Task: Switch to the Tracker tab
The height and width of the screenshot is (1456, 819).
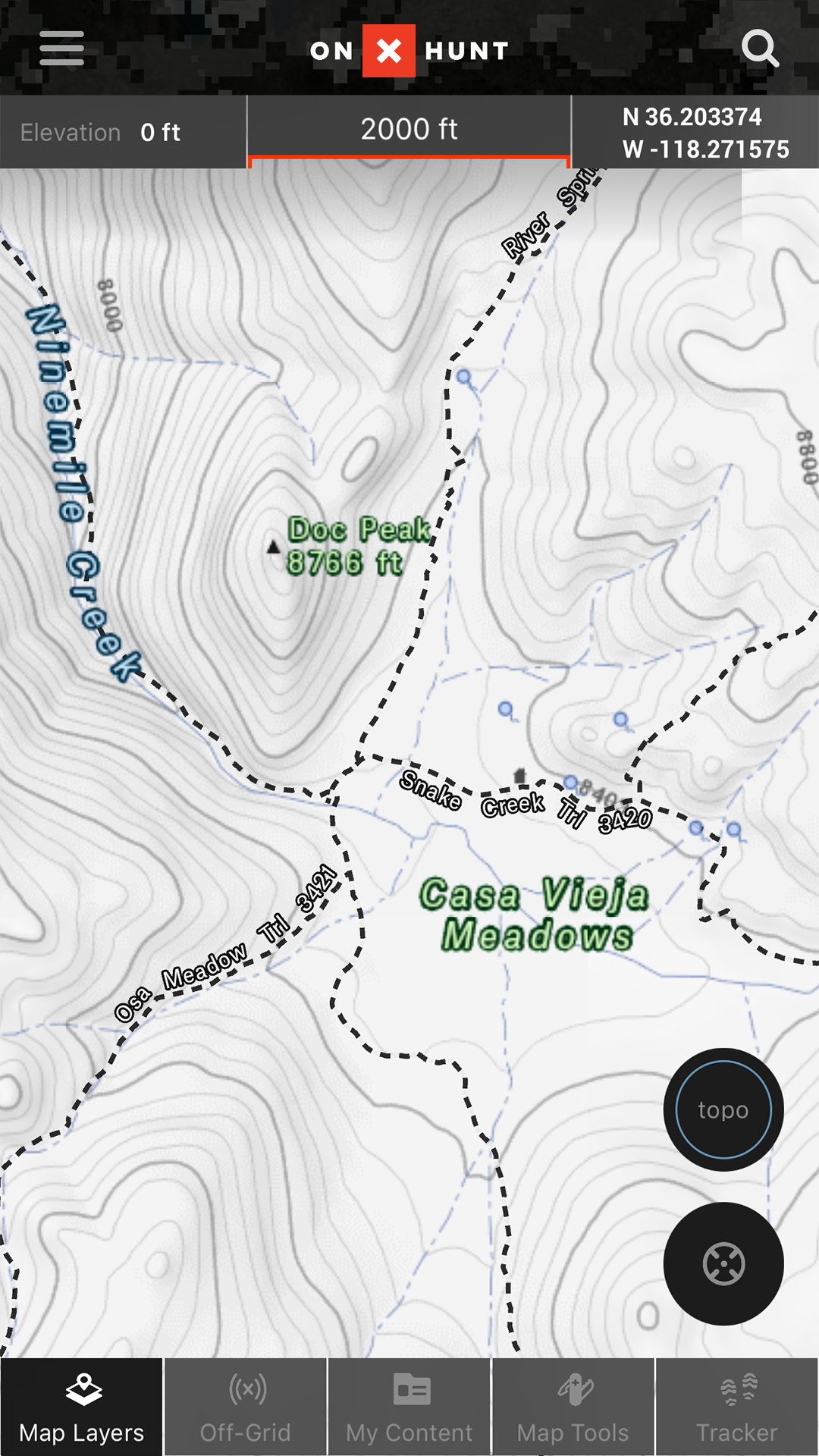Action: click(736, 1407)
